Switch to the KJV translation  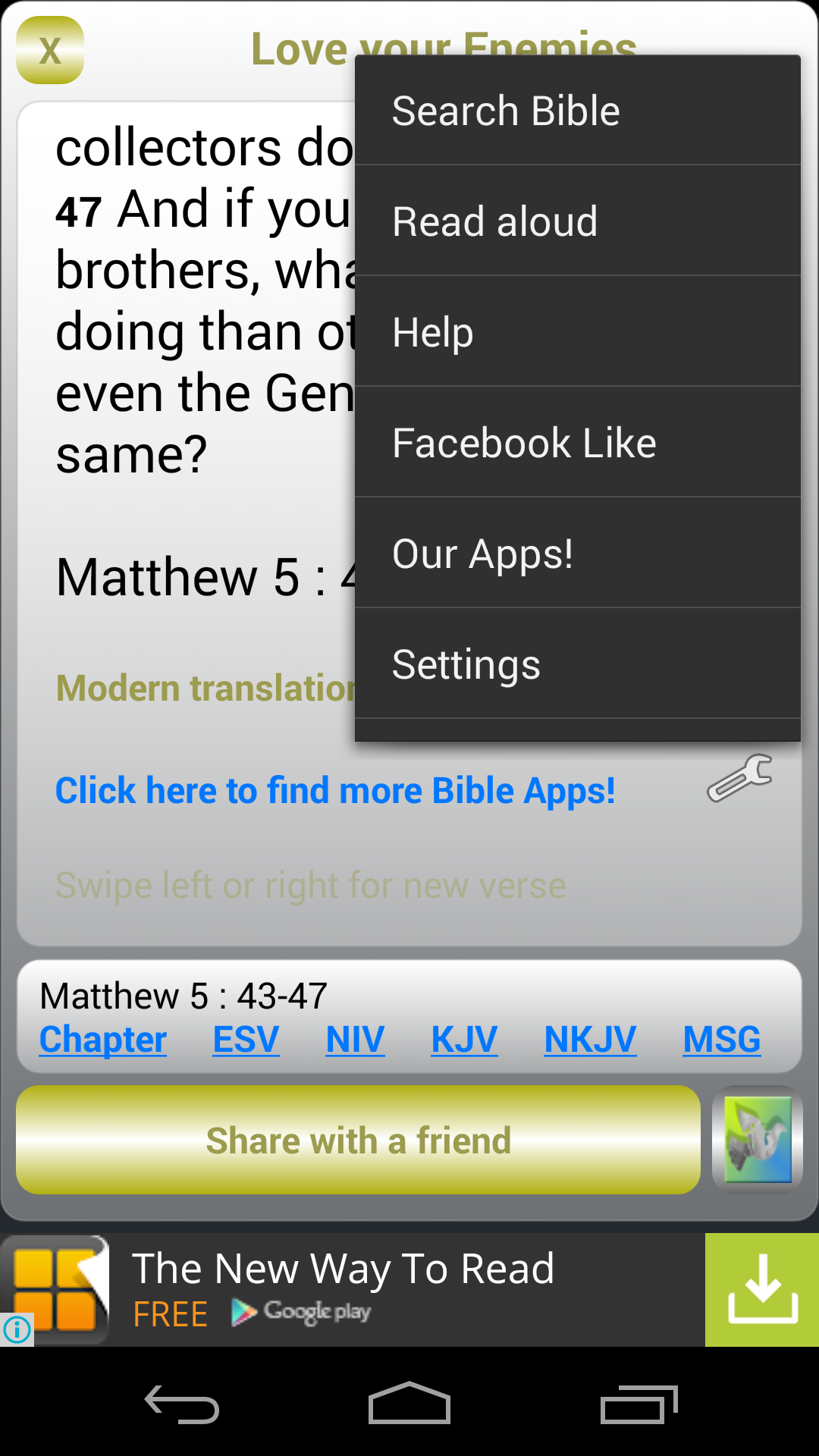pyautogui.click(x=464, y=1040)
